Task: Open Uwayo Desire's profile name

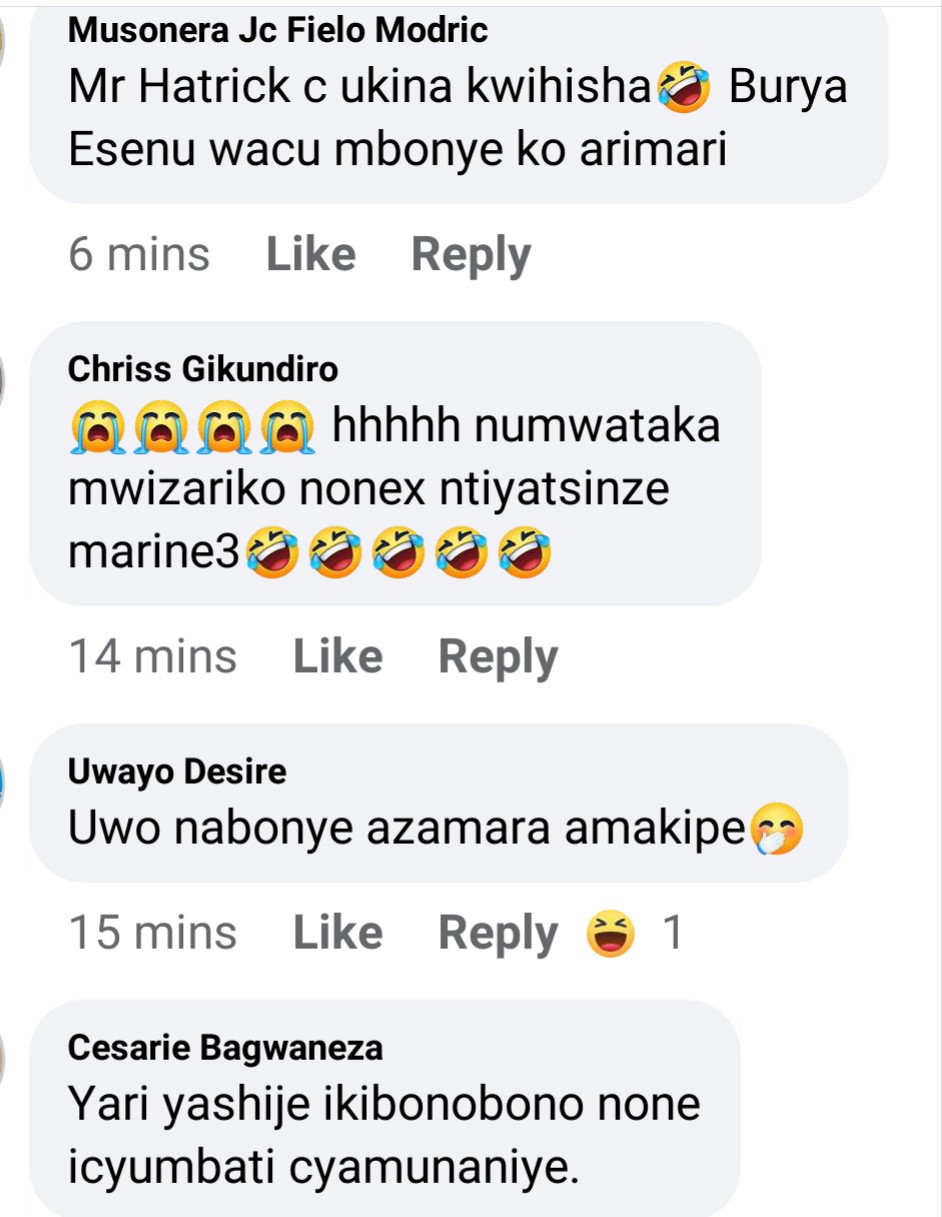Action: (x=177, y=772)
